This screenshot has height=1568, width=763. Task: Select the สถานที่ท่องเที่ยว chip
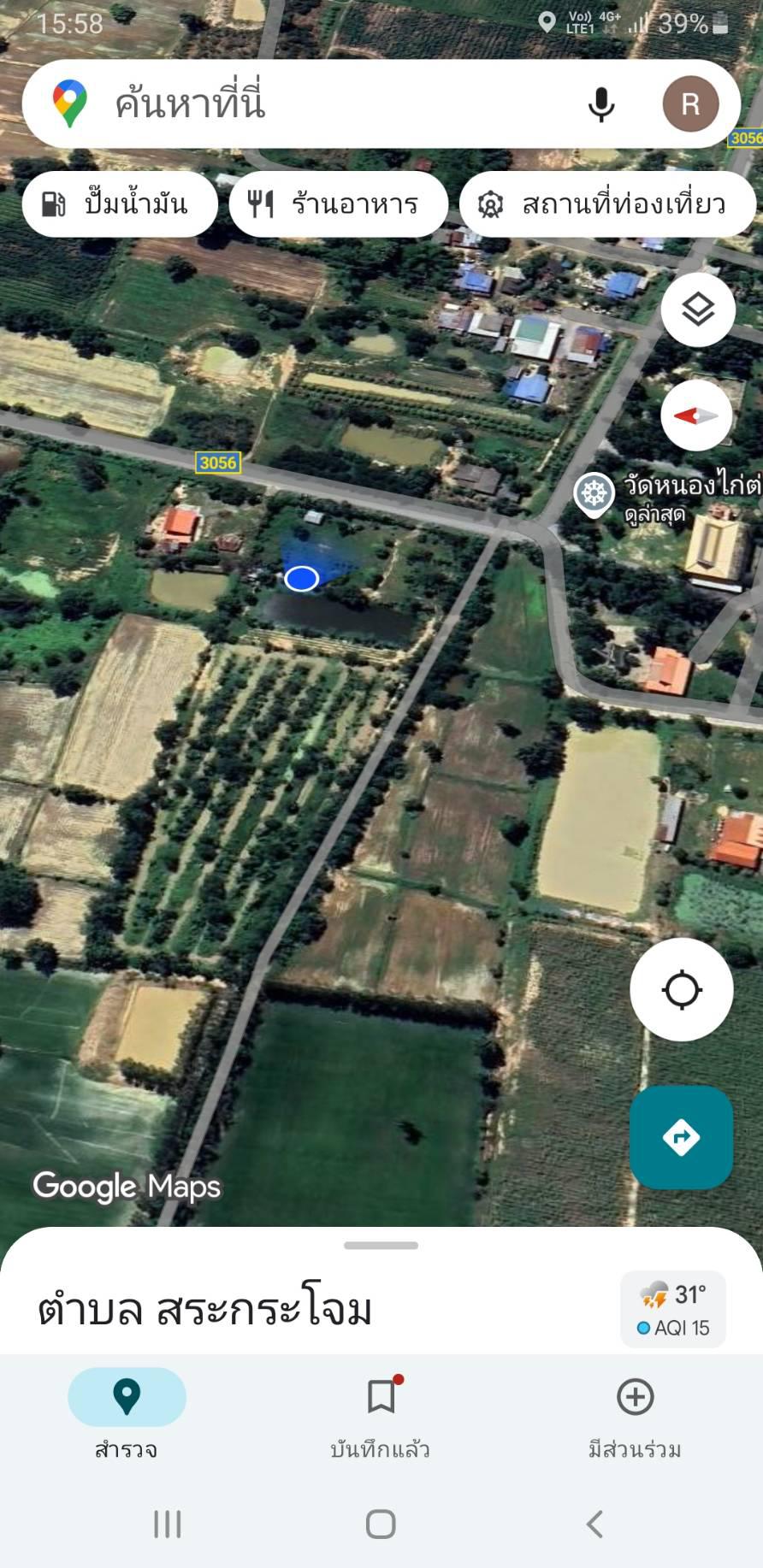coord(607,204)
